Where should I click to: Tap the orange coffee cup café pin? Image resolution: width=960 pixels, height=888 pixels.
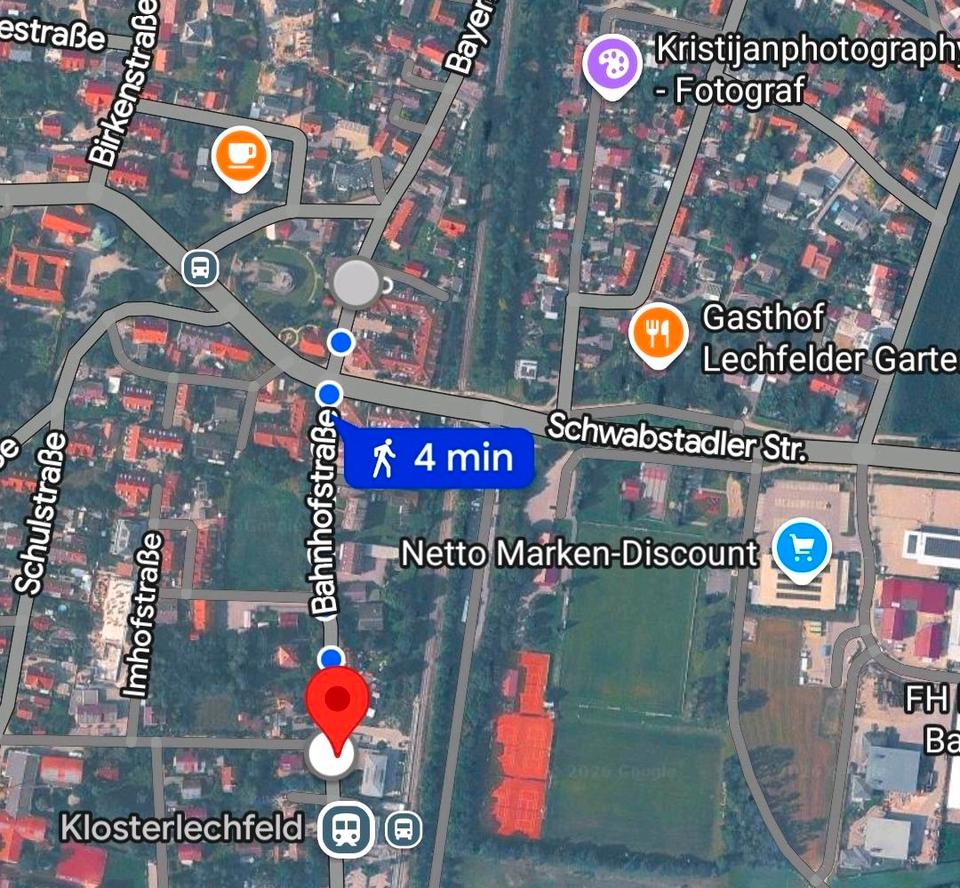click(241, 158)
